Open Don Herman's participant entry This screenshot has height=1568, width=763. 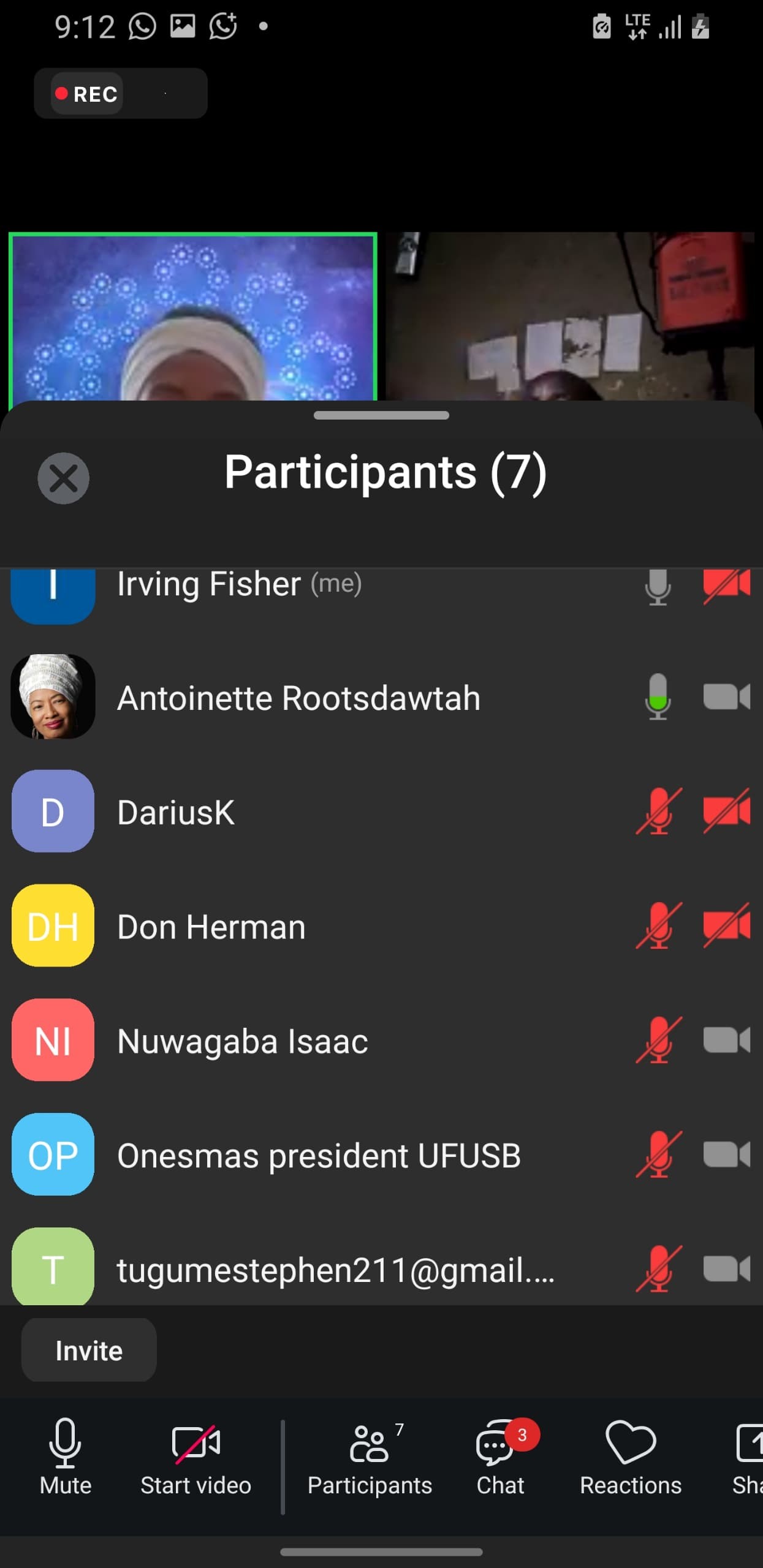coord(211,927)
